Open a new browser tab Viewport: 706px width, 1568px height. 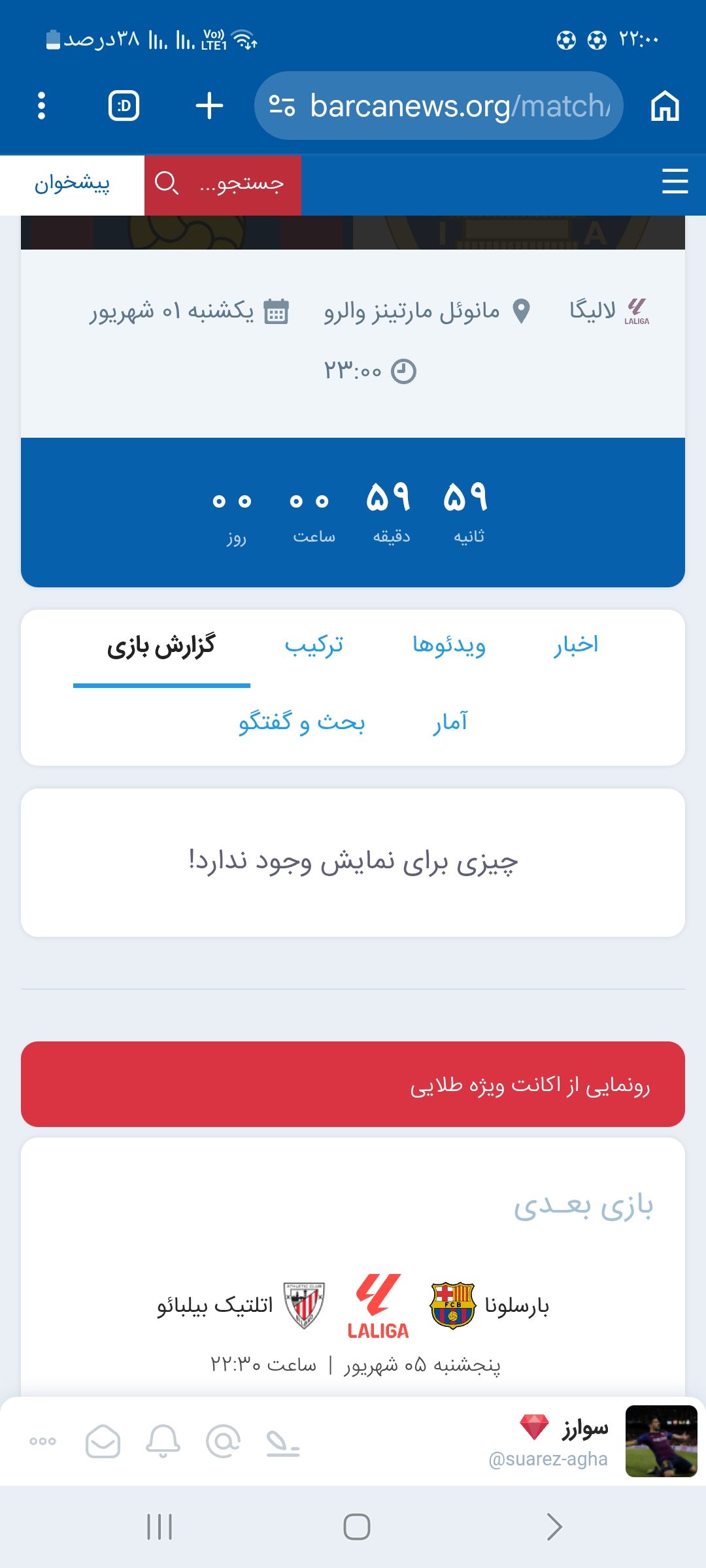click(209, 106)
